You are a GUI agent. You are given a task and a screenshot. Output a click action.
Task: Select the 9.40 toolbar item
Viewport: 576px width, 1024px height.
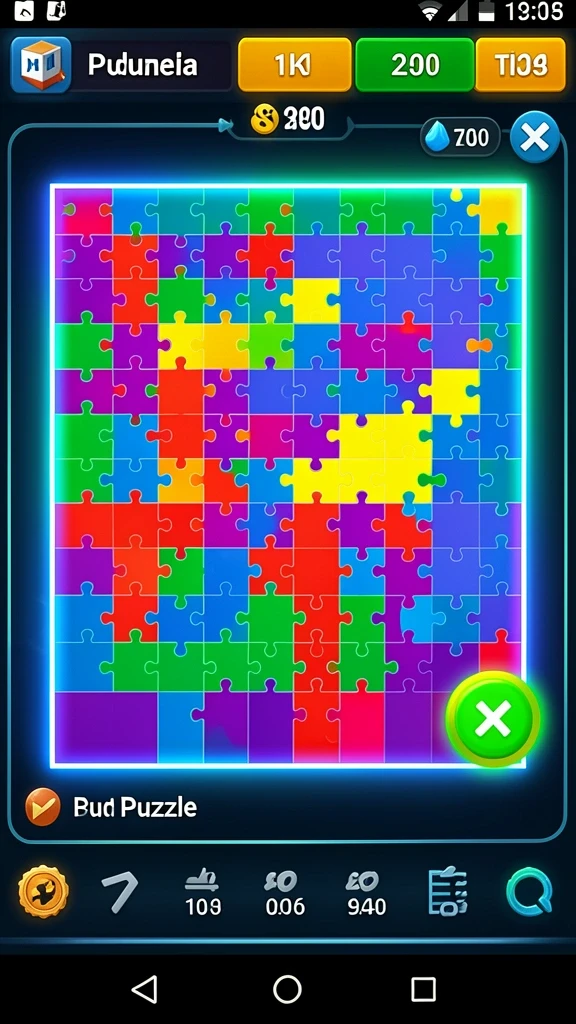click(x=366, y=893)
